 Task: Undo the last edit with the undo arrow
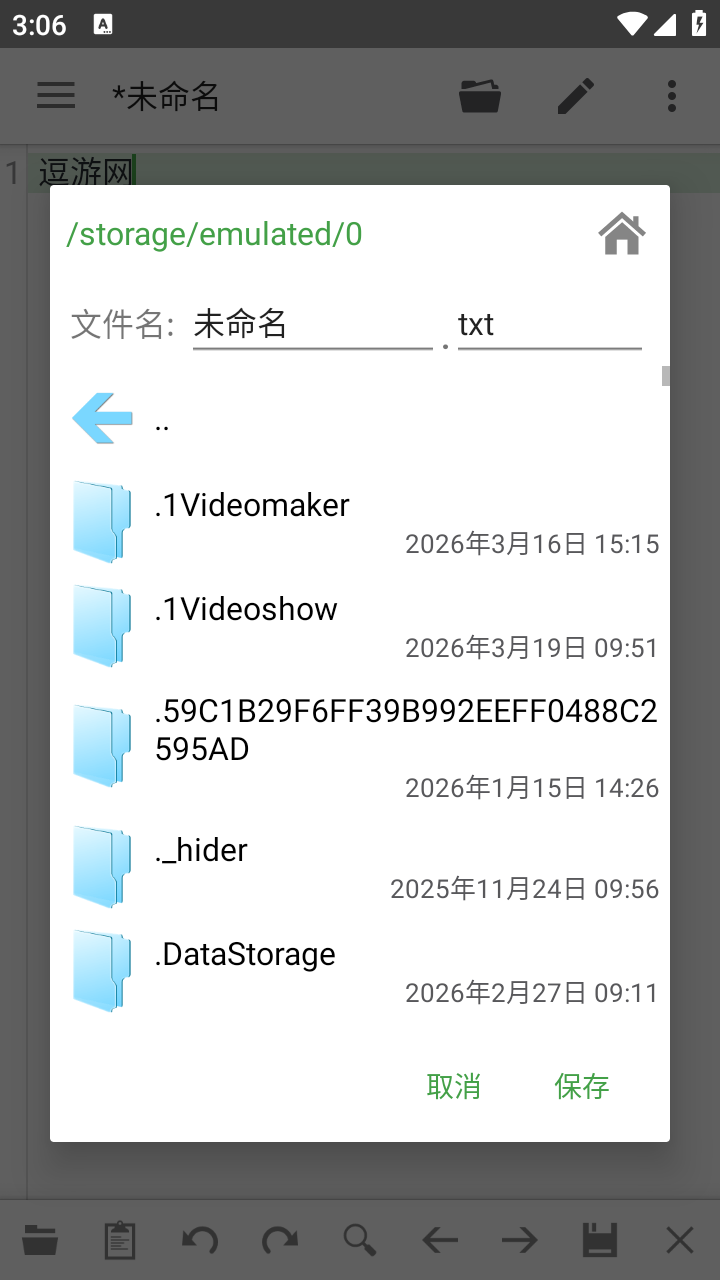tap(199, 1239)
